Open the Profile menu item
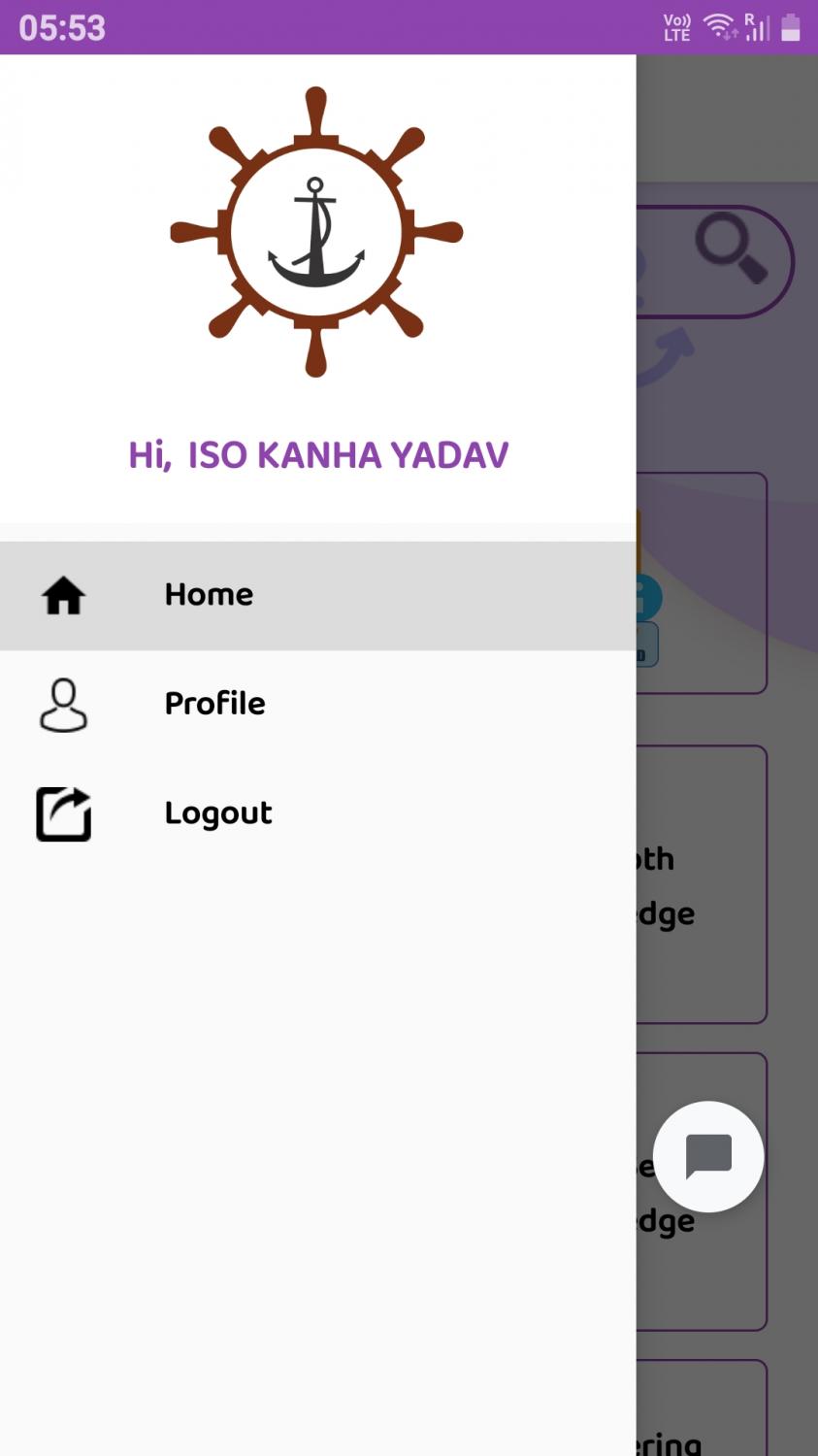Viewport: 818px width, 1456px height. 317,705
